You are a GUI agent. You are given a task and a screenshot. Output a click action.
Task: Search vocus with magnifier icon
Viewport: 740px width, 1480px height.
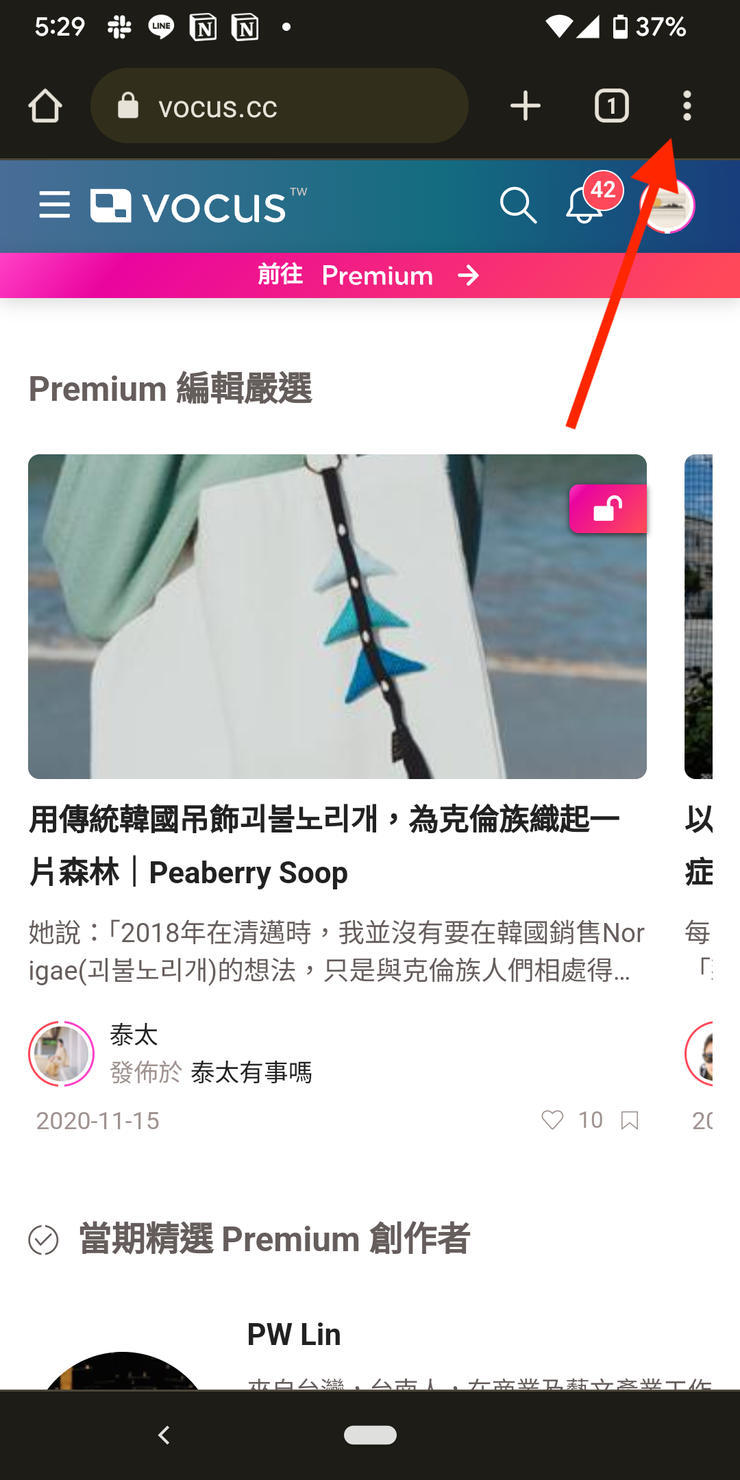pyautogui.click(x=518, y=206)
